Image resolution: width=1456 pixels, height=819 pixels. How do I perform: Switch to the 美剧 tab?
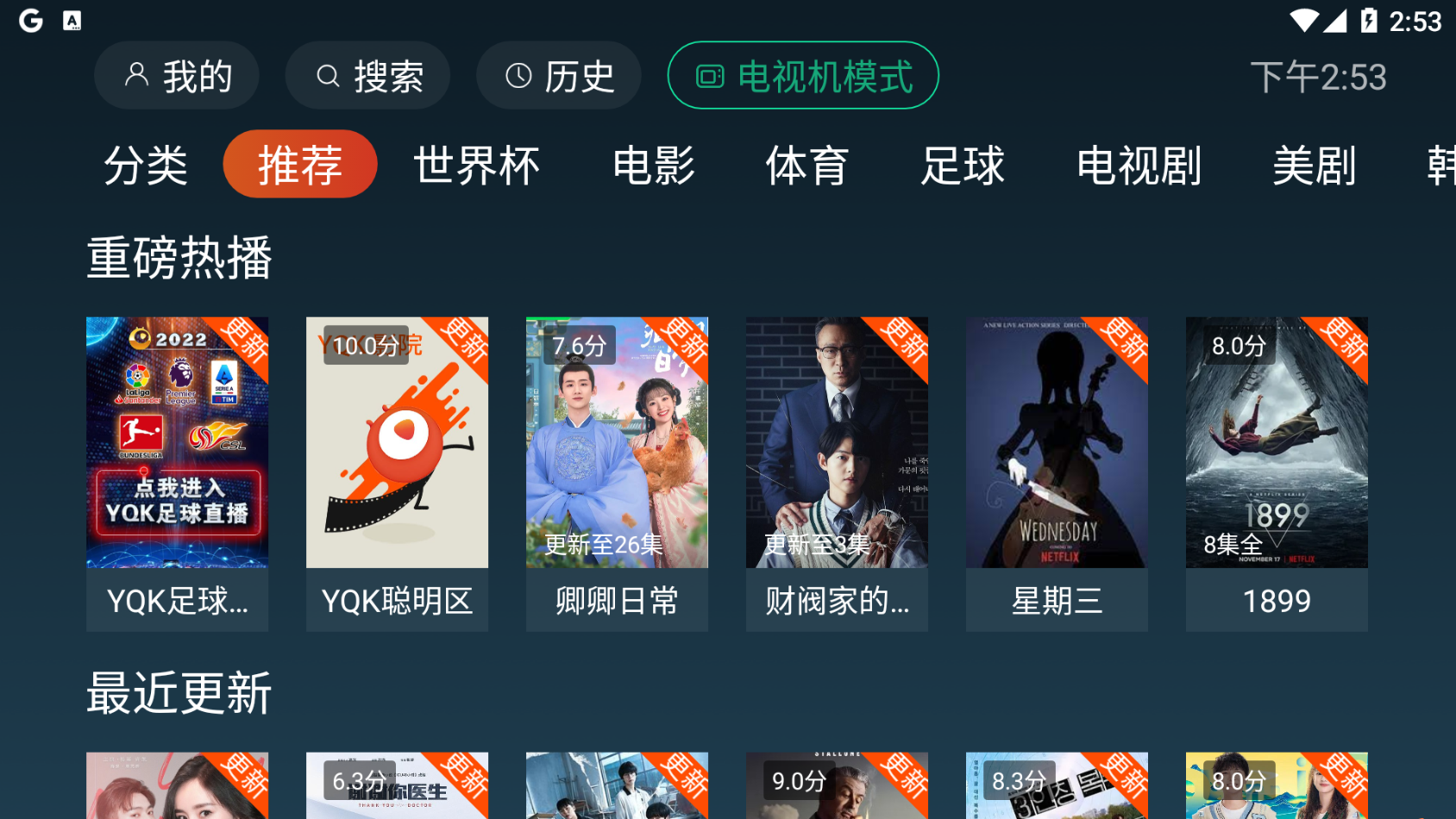point(1315,165)
